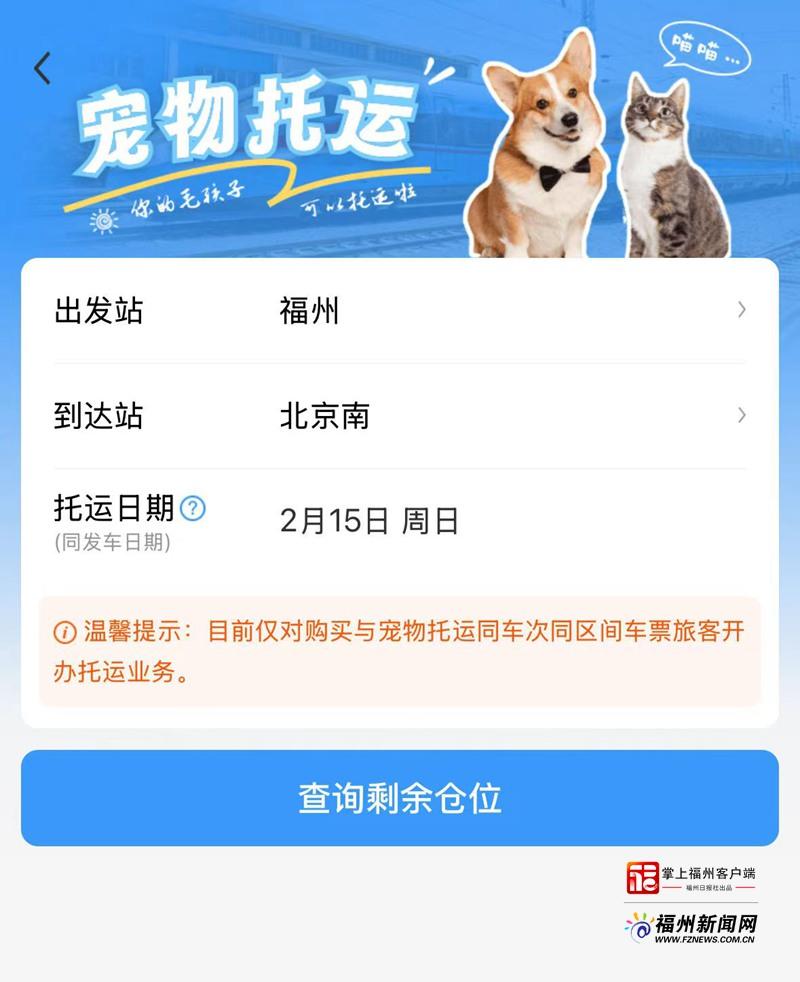The height and width of the screenshot is (982, 800).
Task: Expand the departure station chevron for 福州
Action: 741,310
